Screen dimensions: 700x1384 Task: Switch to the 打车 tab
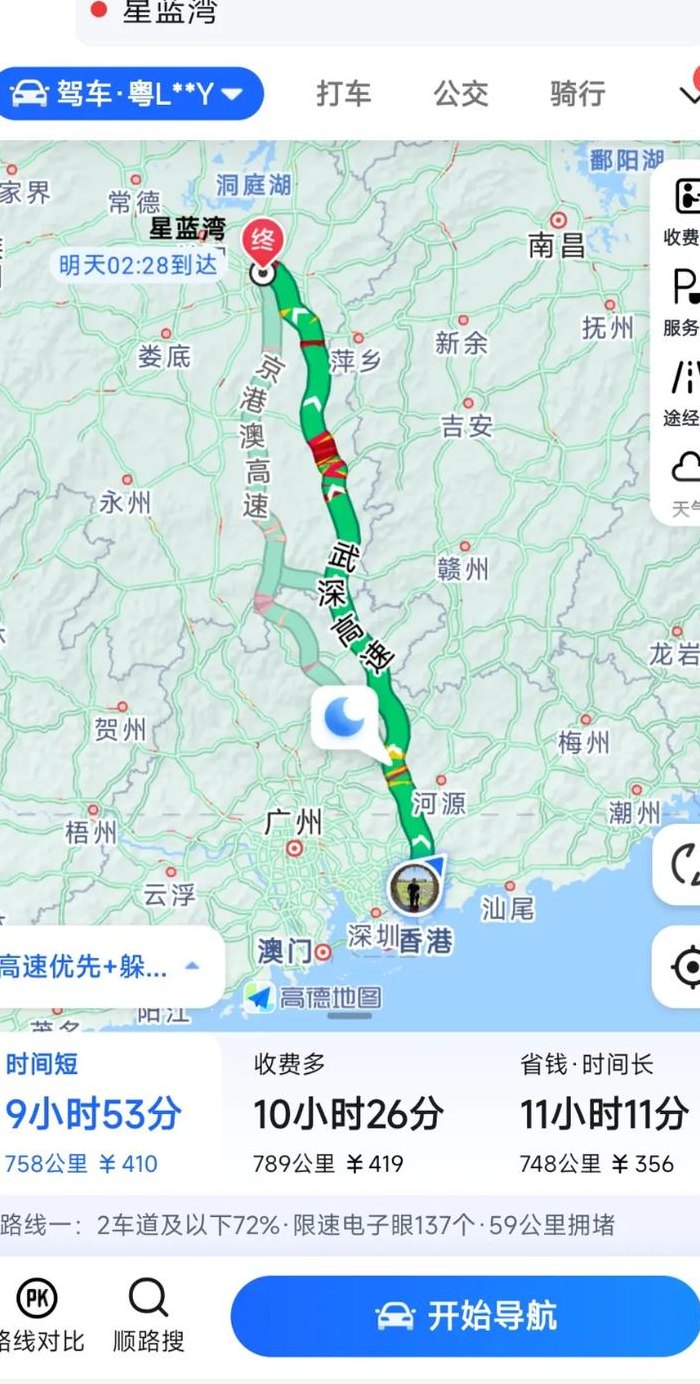point(344,94)
